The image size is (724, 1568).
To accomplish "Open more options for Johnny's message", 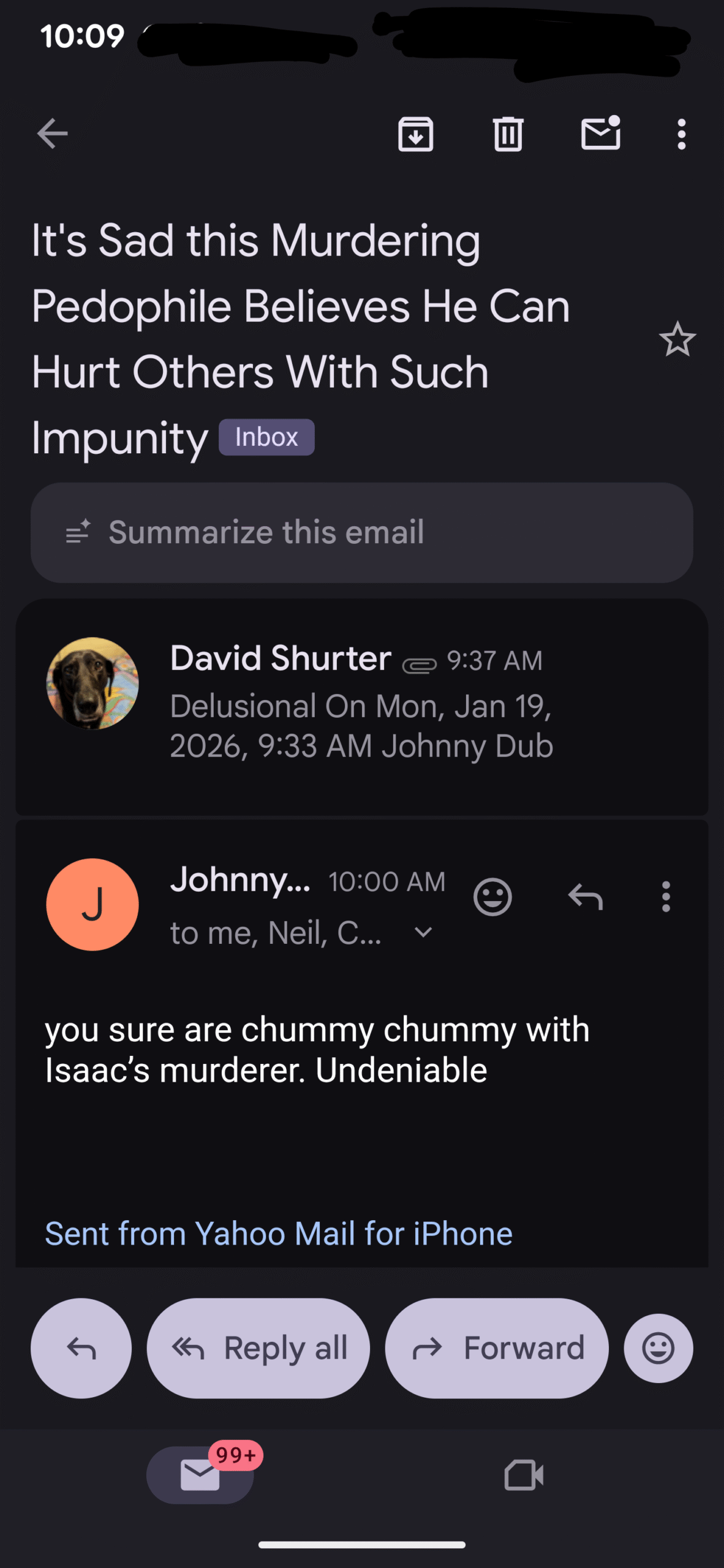I will pos(666,897).
